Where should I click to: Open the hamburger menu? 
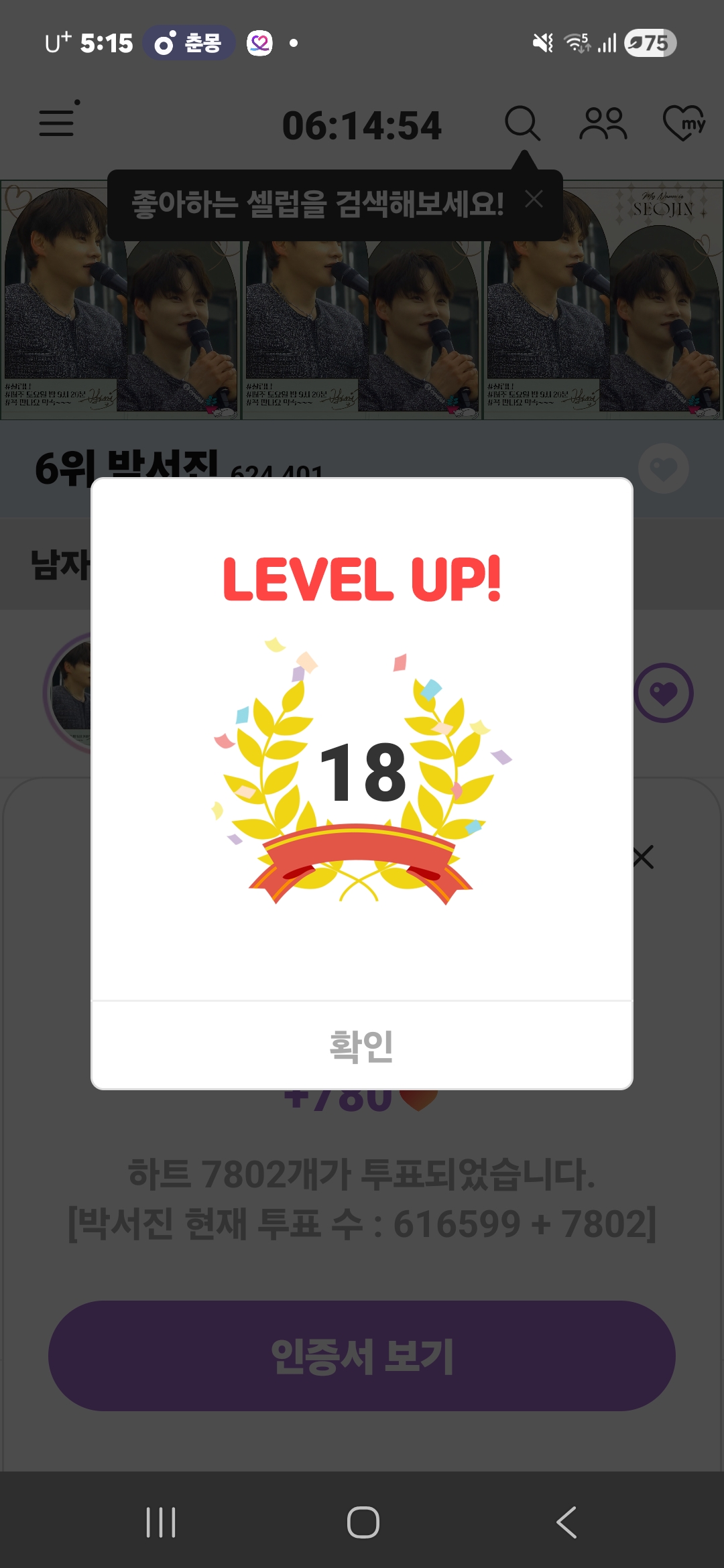pos(58,123)
